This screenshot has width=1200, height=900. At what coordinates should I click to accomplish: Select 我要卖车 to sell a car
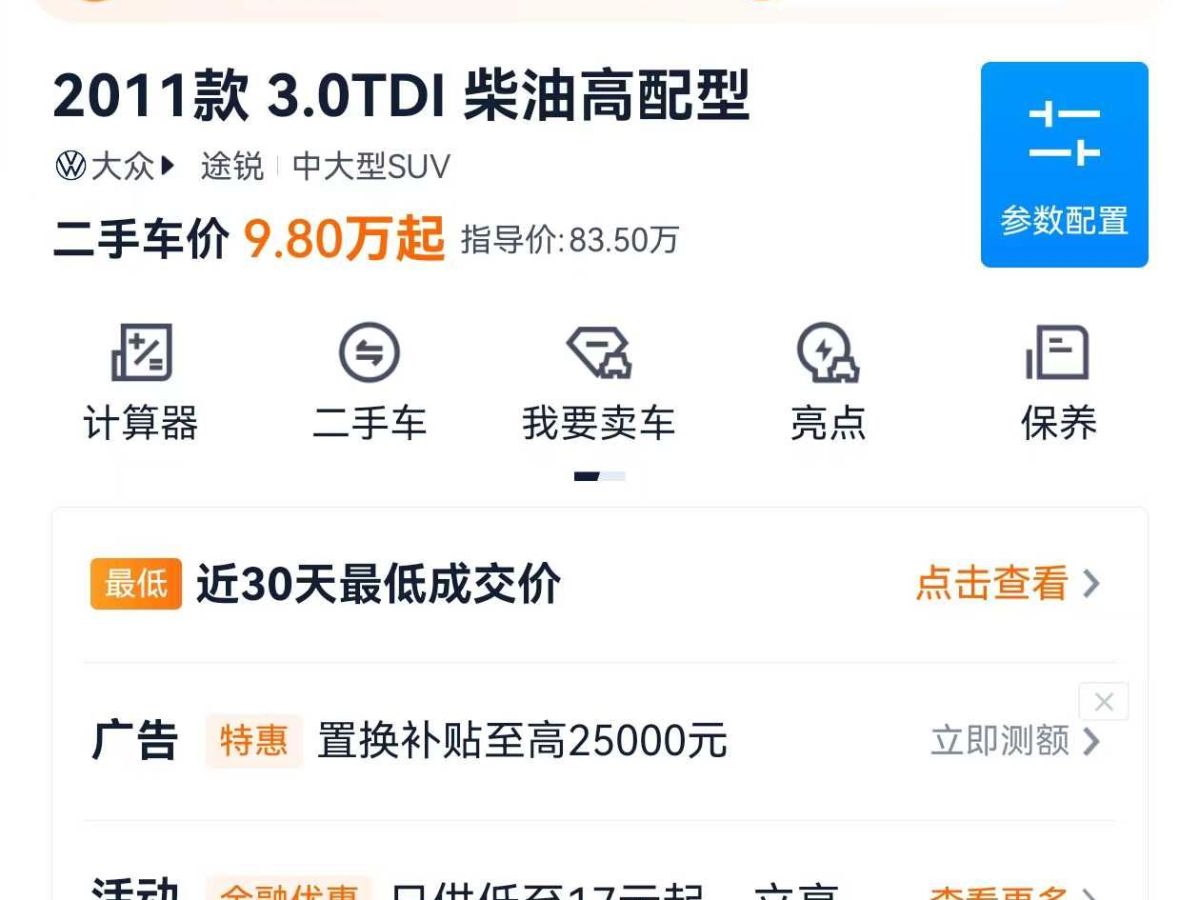tap(598, 382)
